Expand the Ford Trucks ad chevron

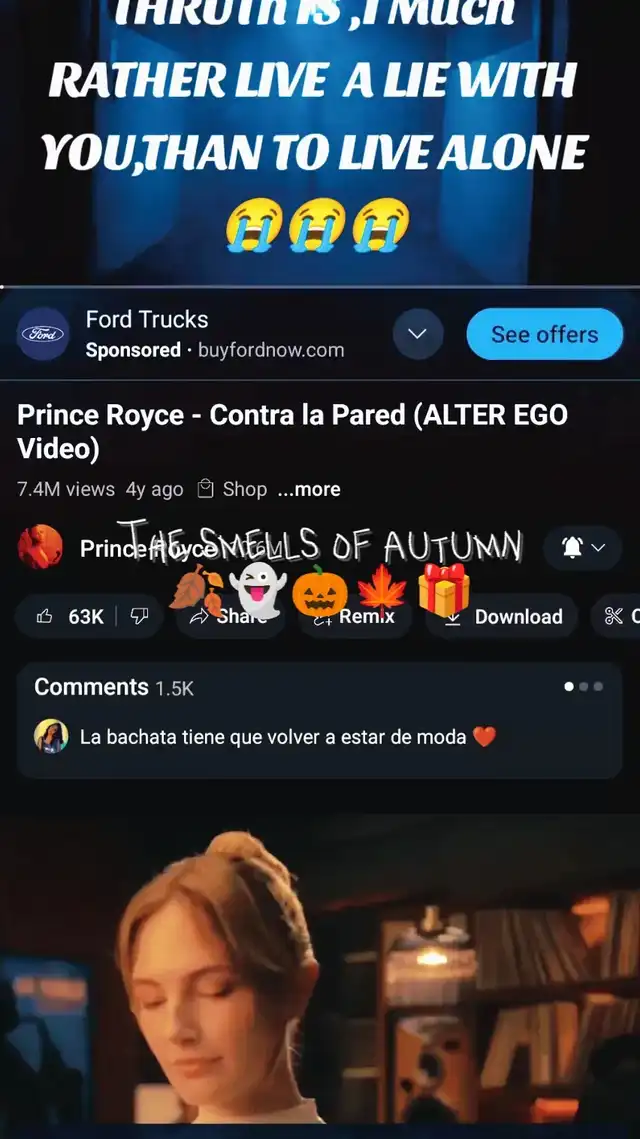click(x=418, y=334)
